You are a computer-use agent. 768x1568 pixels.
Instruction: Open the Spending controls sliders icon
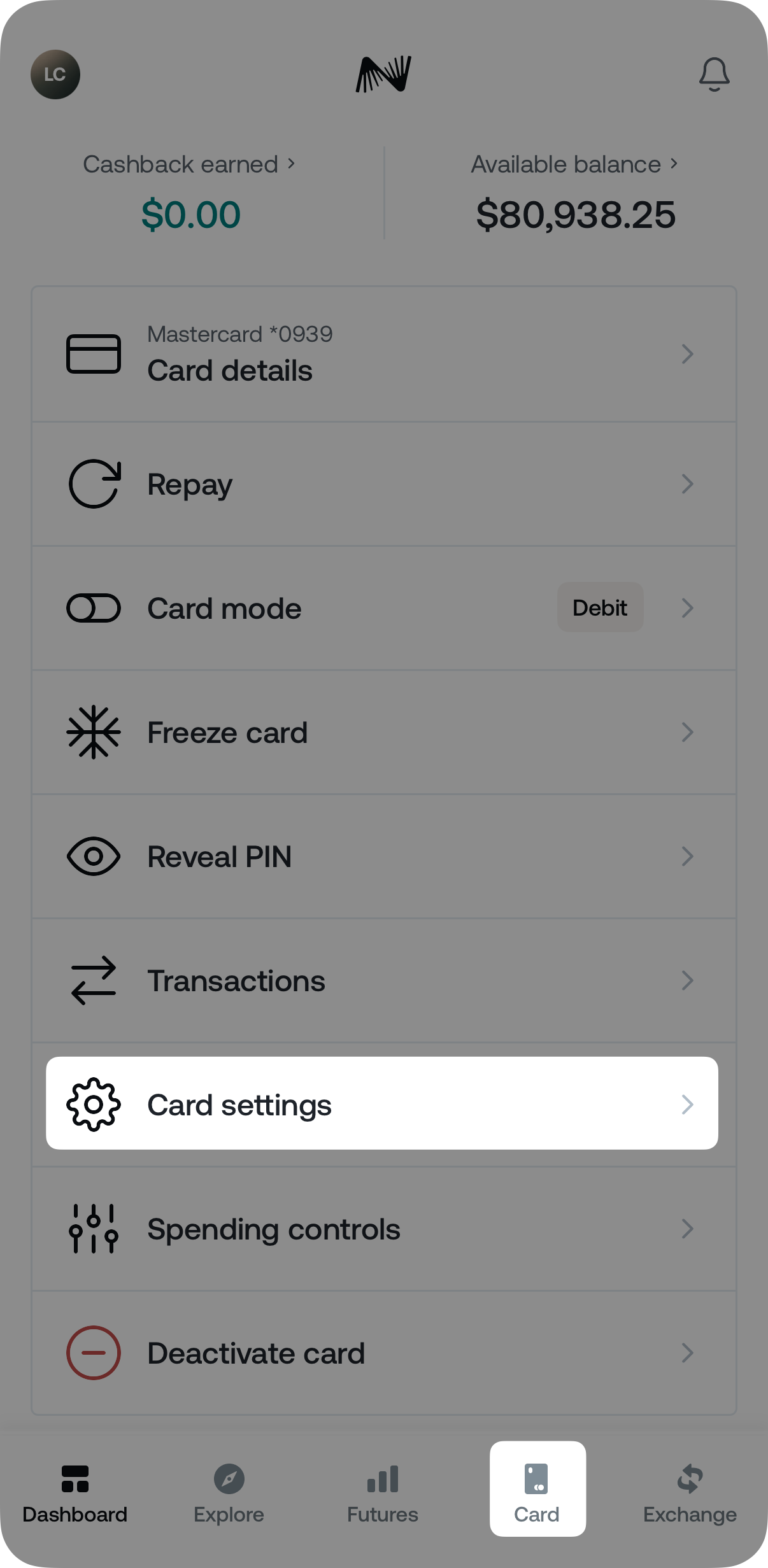(x=94, y=1229)
